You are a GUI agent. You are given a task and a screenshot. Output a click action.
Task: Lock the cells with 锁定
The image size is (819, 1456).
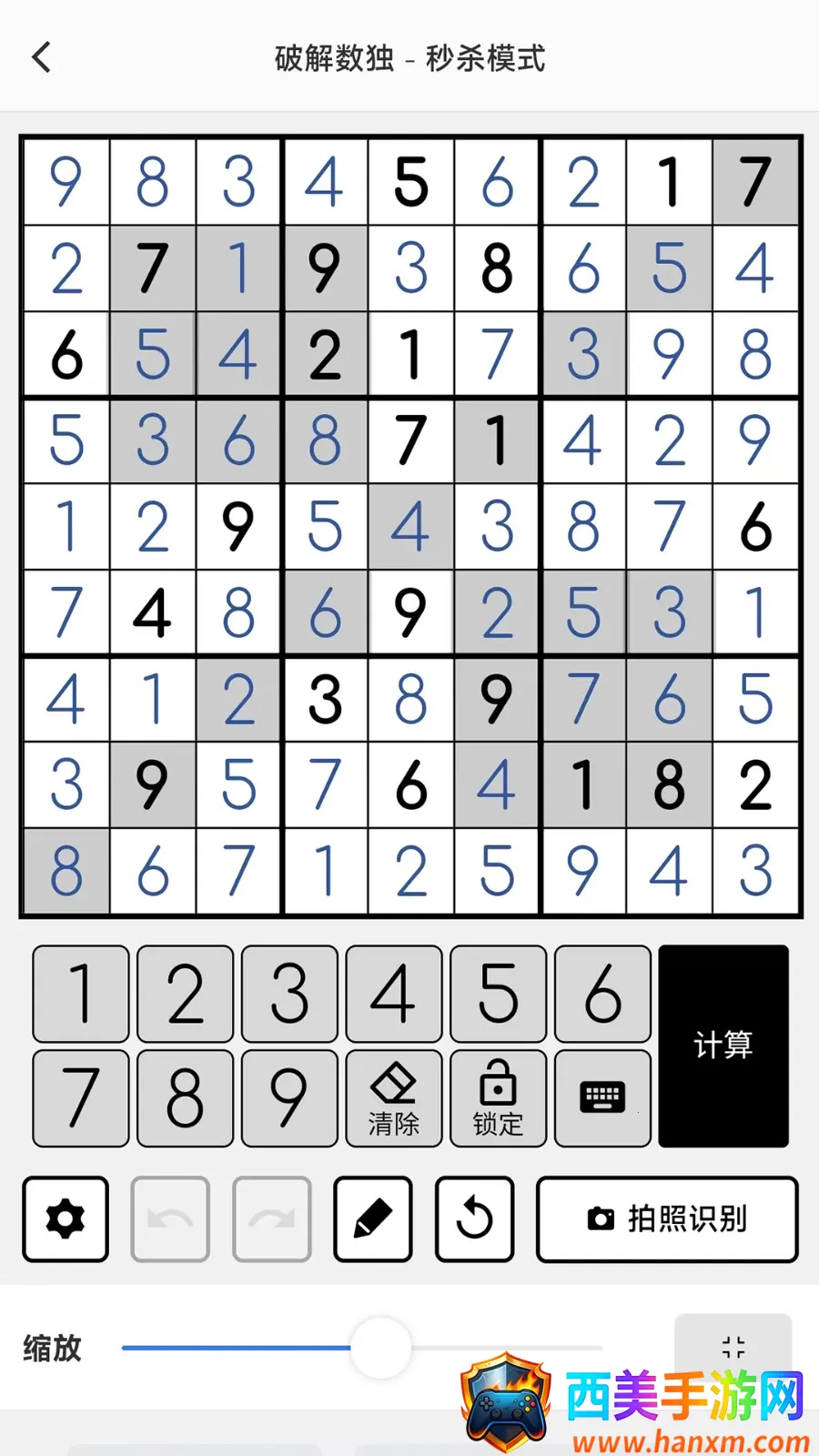pyautogui.click(x=498, y=1098)
